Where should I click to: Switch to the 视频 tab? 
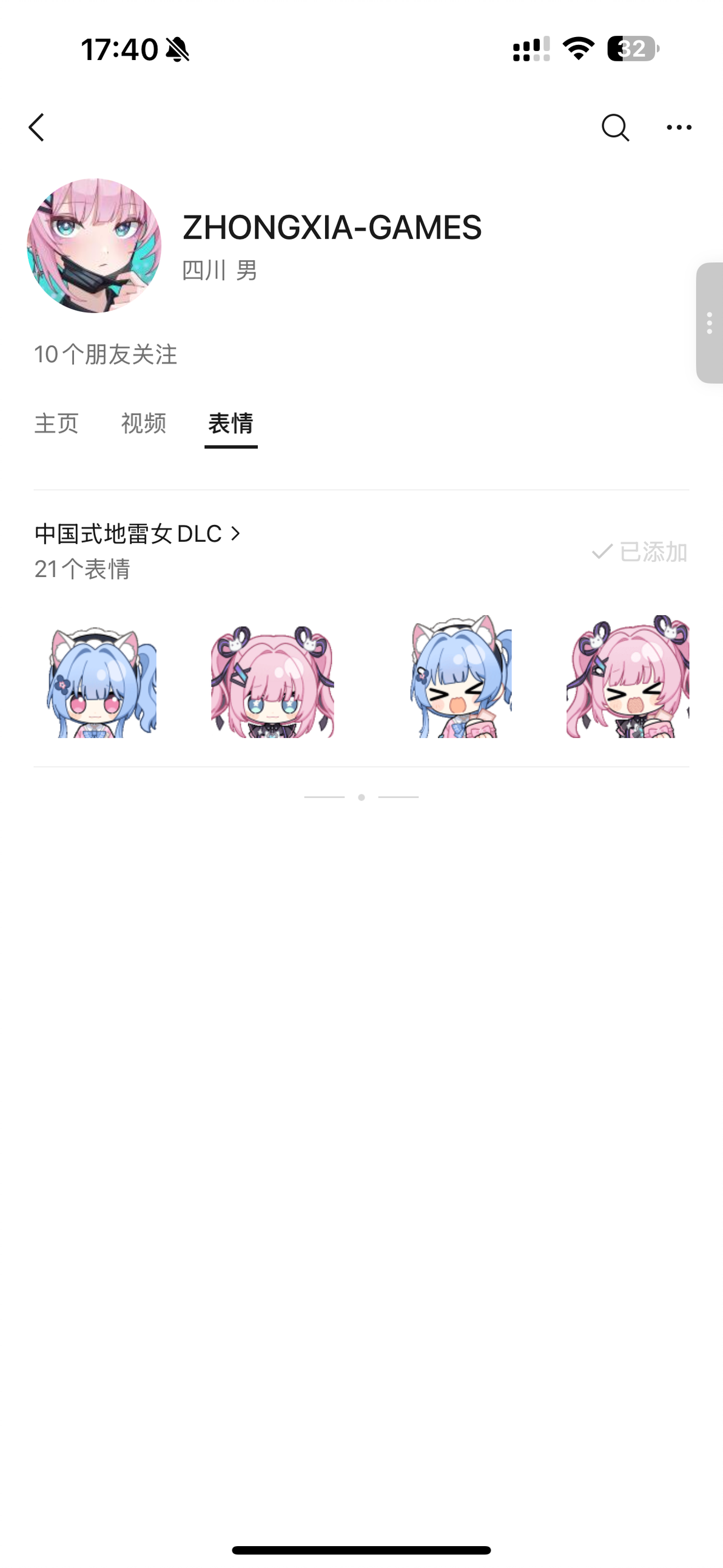144,424
